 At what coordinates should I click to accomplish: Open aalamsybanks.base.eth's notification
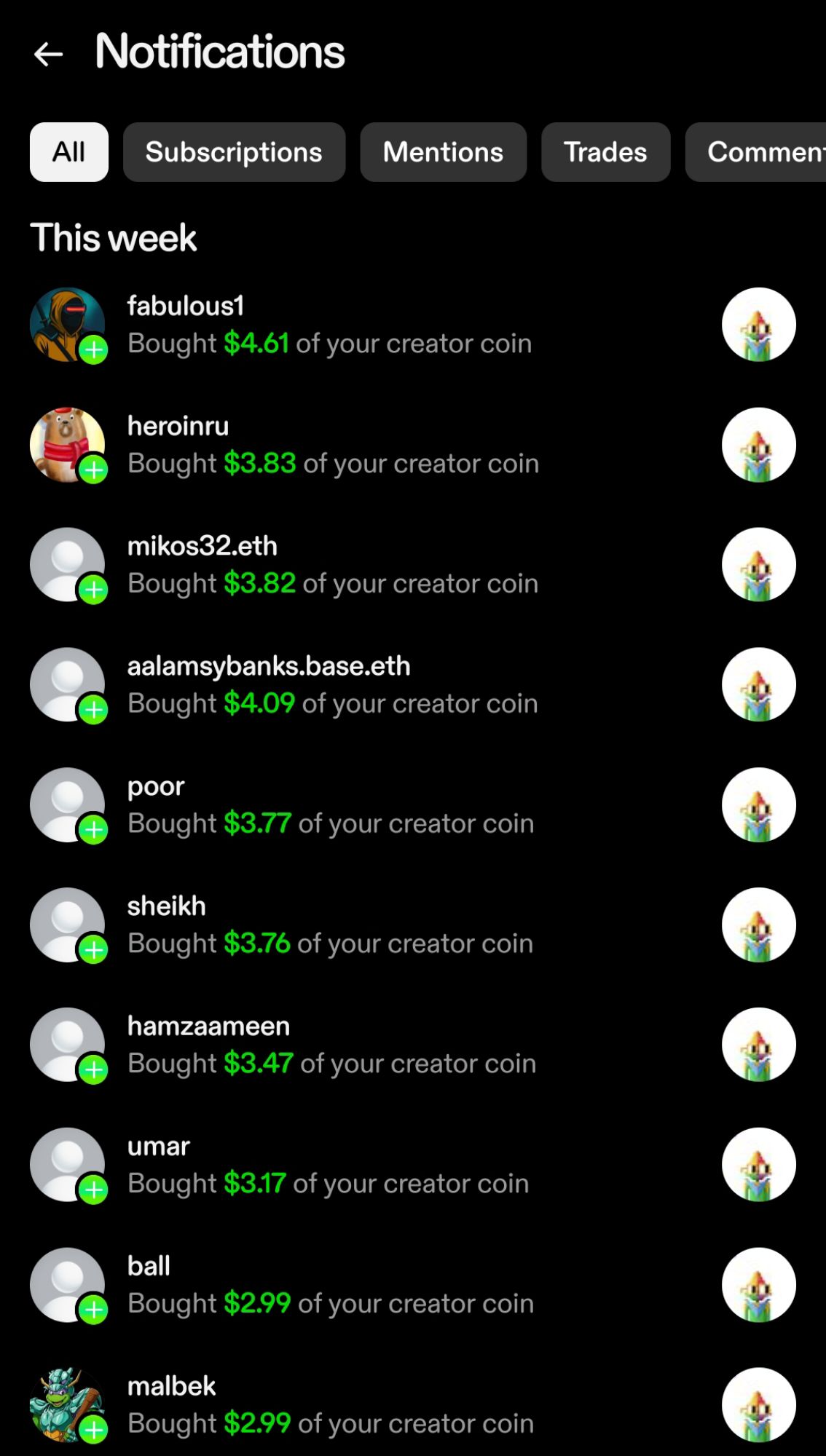click(x=333, y=685)
